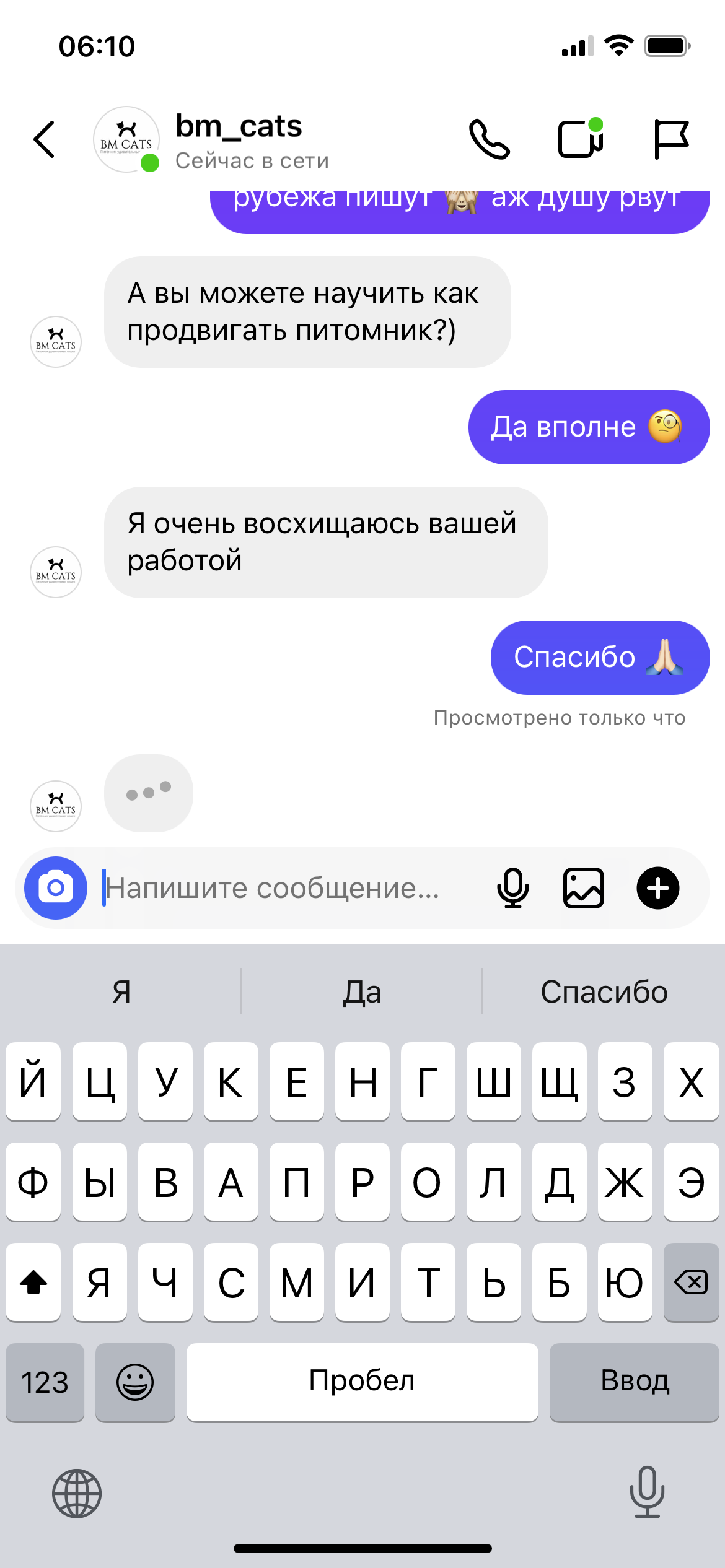Tap the "Ввод" return key

(x=635, y=1382)
